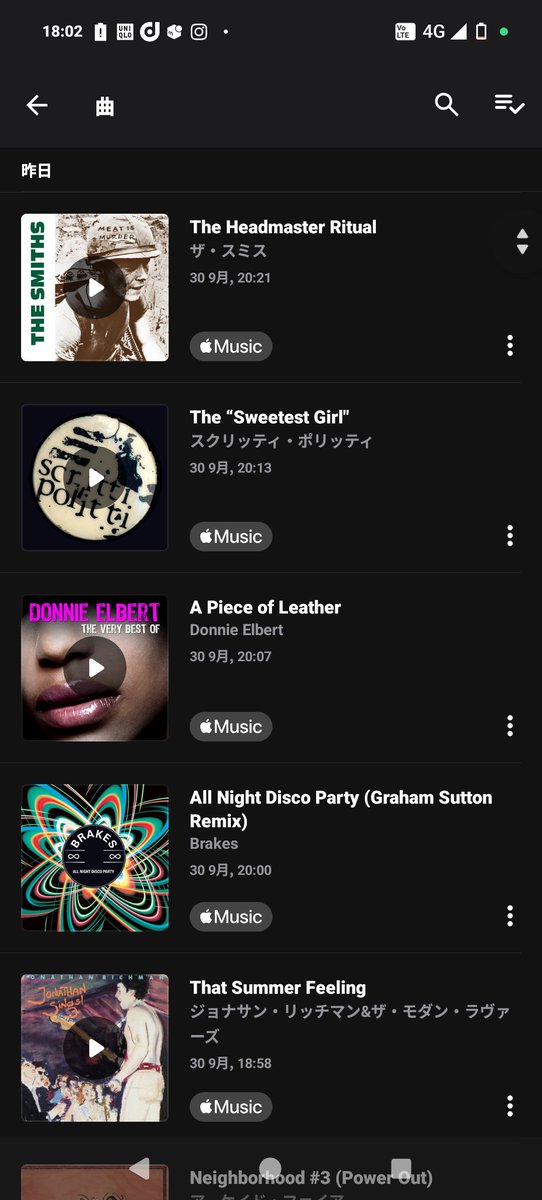
Task: Open search in the history
Action: [x=446, y=104]
